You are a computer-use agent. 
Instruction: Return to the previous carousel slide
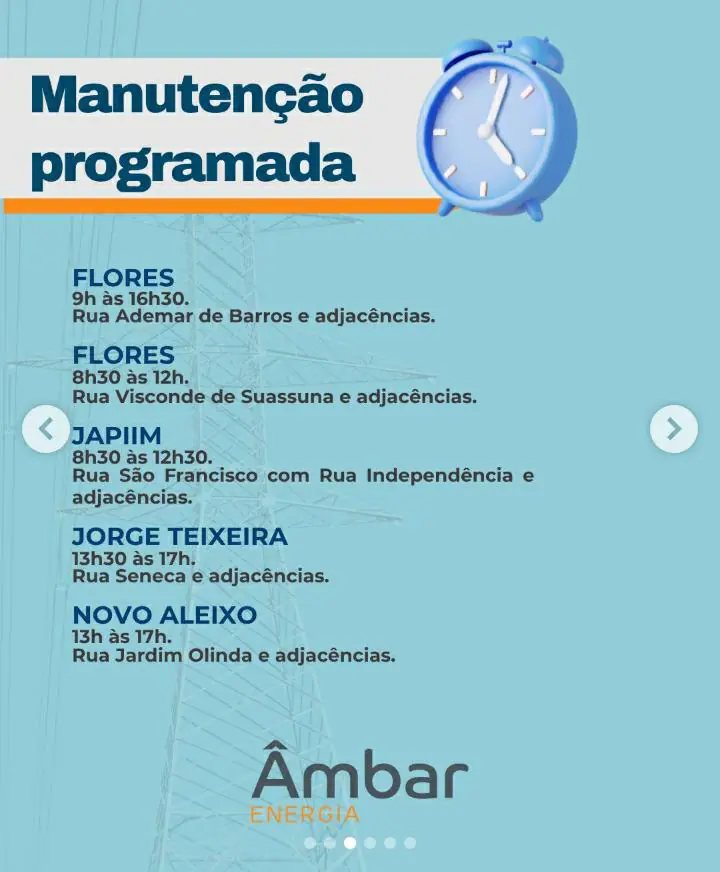46,429
